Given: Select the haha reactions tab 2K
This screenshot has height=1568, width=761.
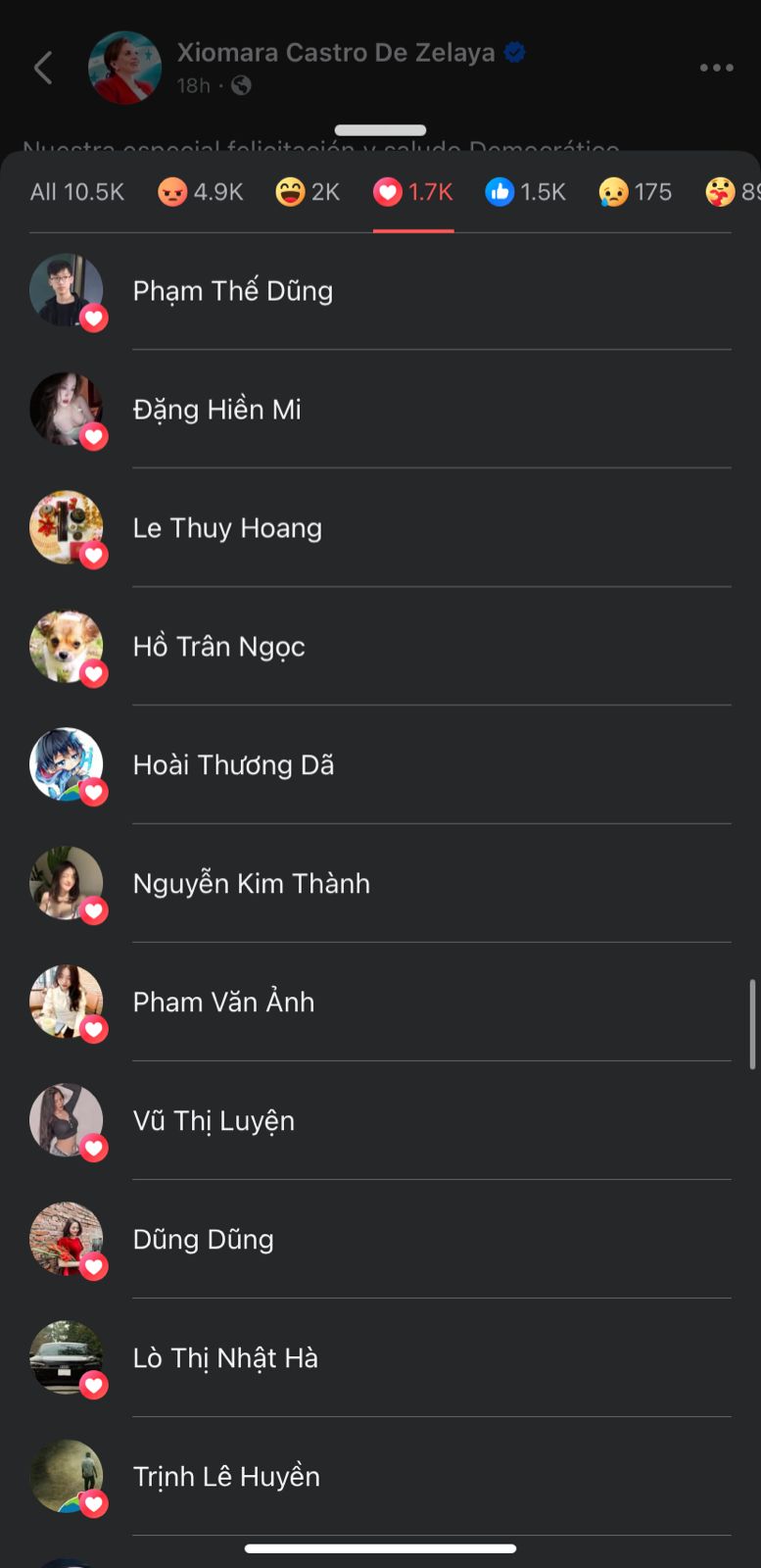Looking at the screenshot, I should [x=308, y=192].
